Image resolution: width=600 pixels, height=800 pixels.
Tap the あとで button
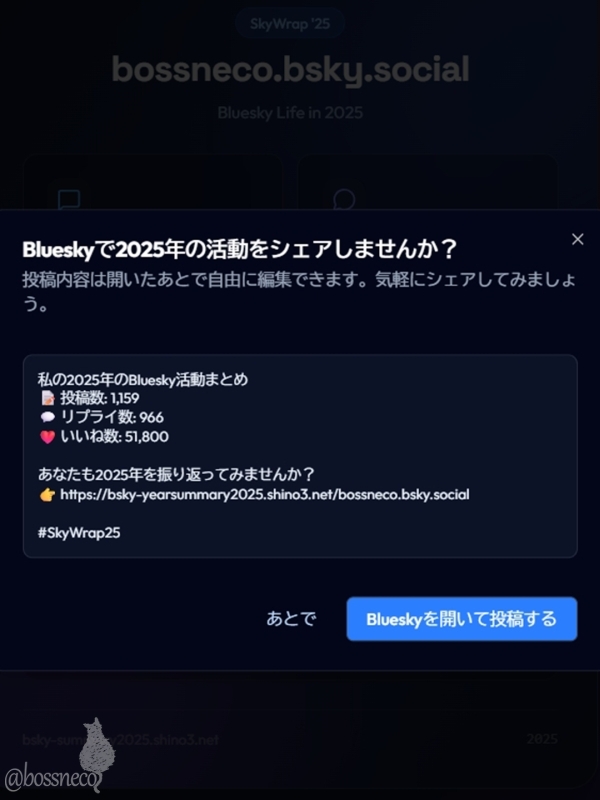[291, 619]
